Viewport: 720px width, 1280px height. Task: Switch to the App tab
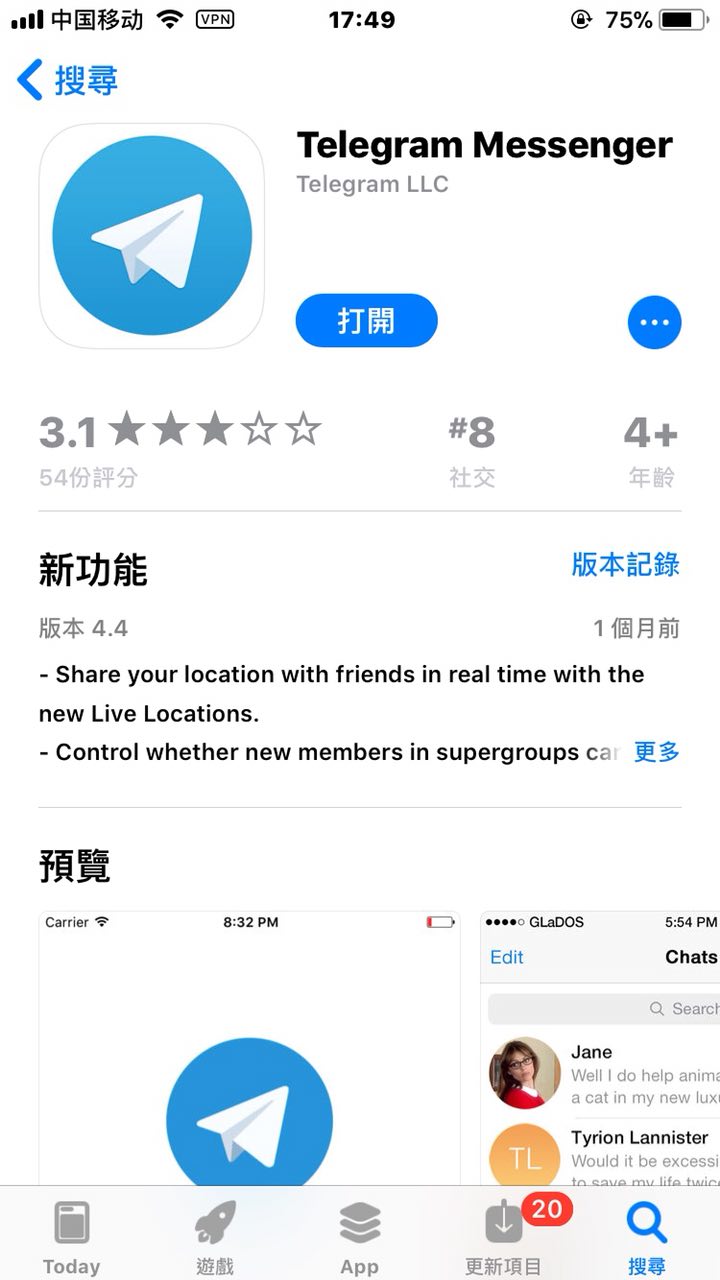359,1236
